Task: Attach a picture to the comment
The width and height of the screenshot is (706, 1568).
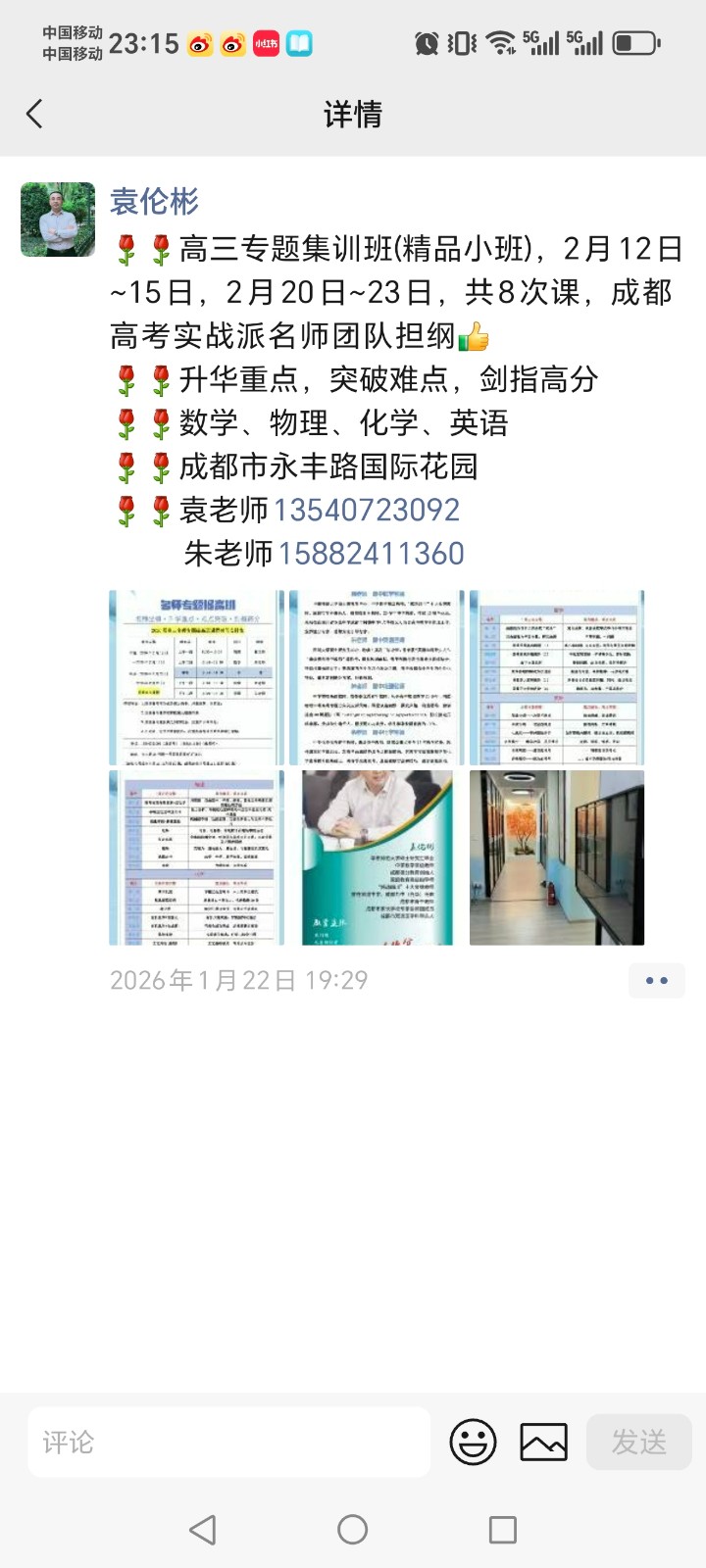Action: point(543,1442)
